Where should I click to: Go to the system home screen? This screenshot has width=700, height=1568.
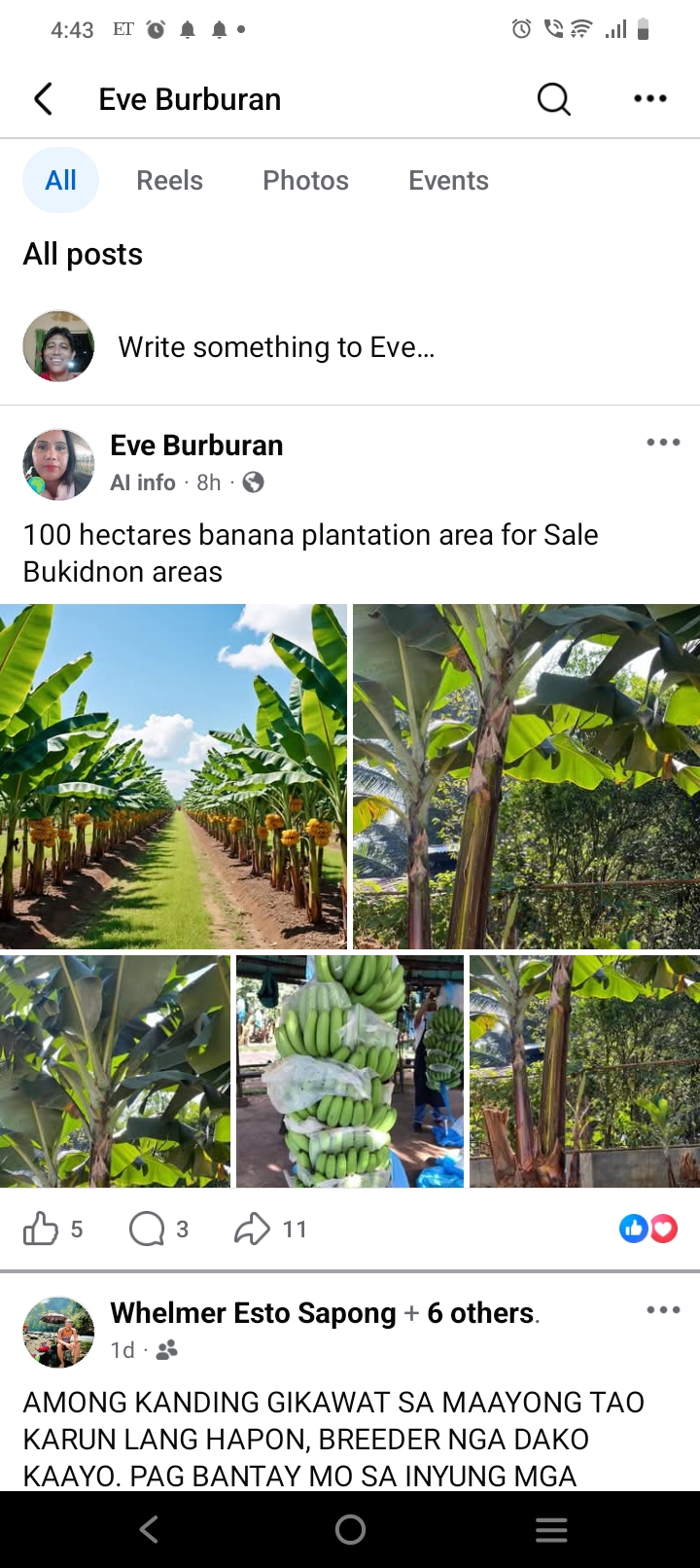pos(350,1530)
